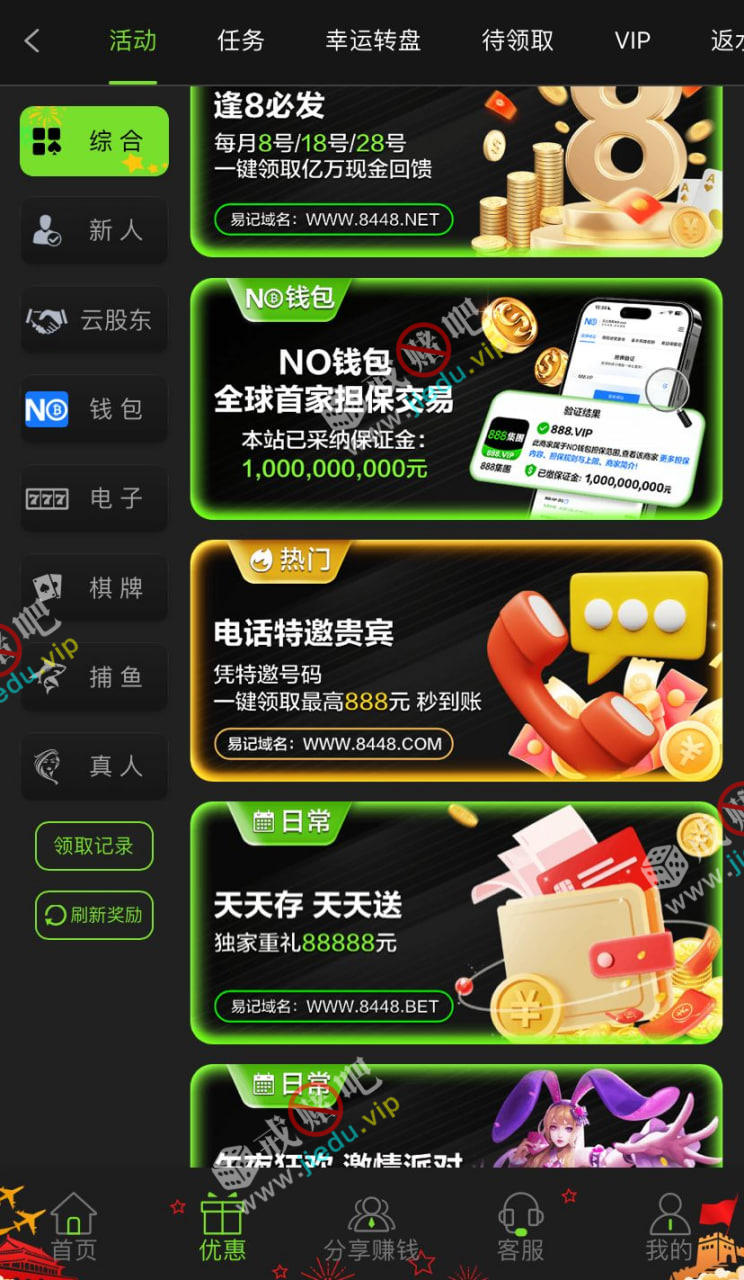
Task: Select the 钱包 category
Action: click(x=94, y=409)
